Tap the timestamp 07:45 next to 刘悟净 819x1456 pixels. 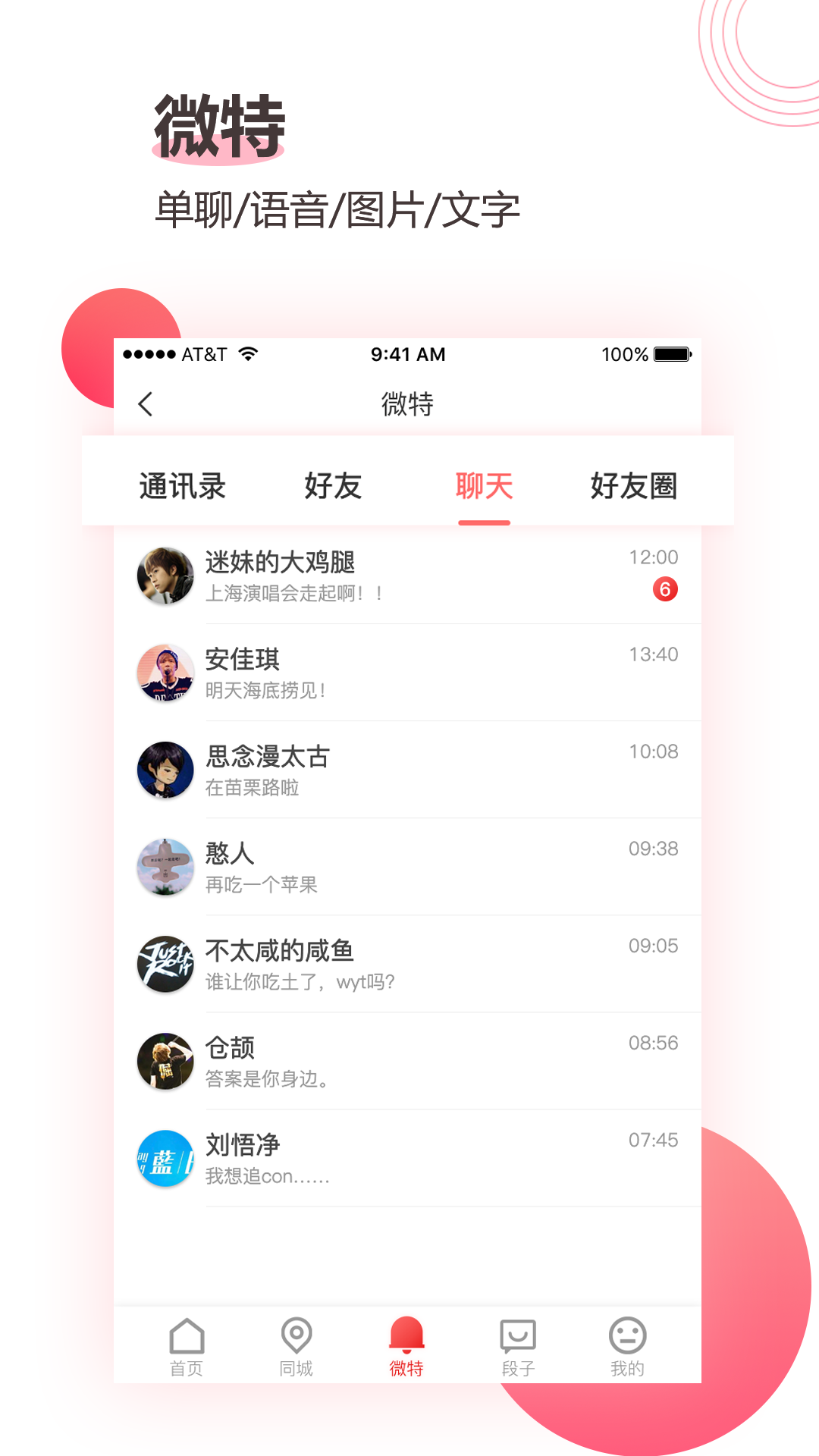coord(653,1140)
